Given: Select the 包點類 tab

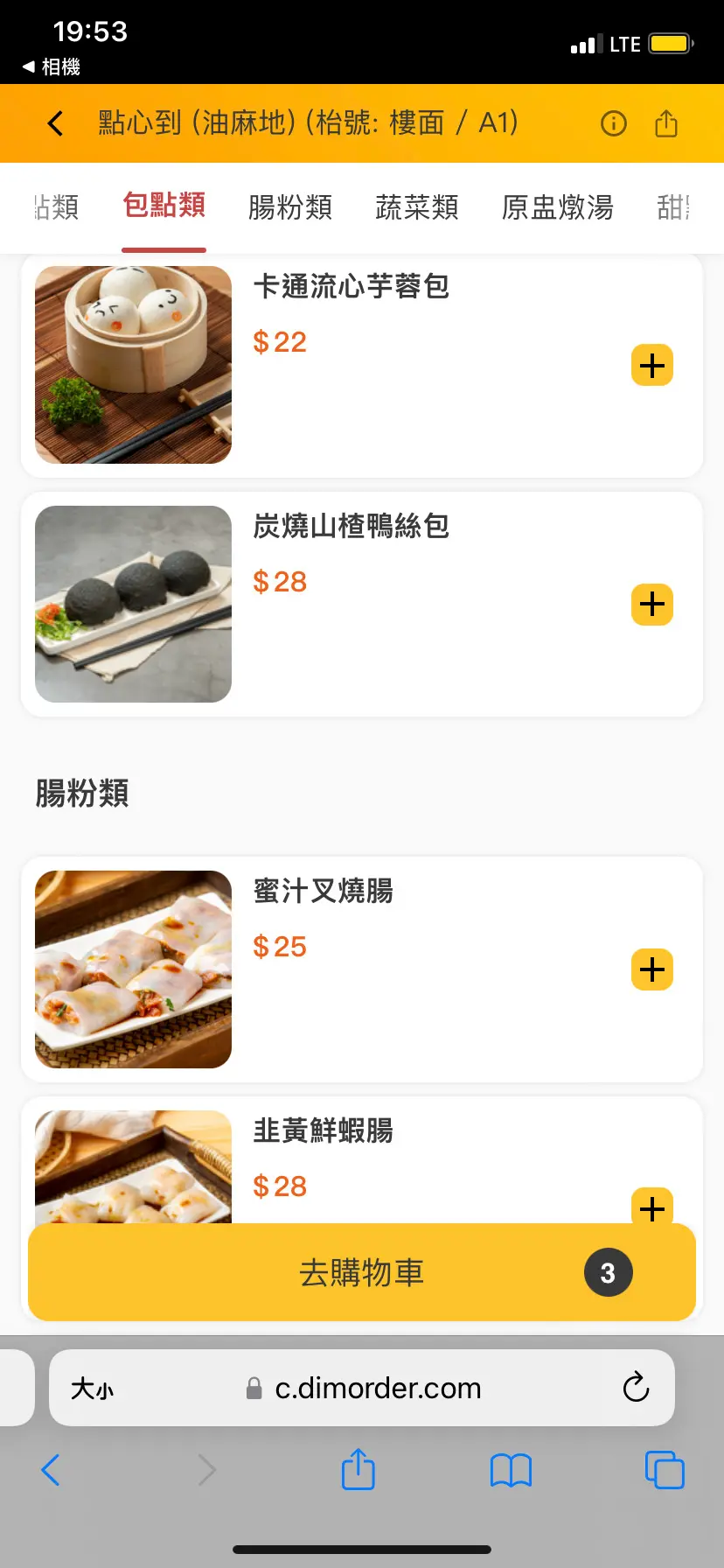Looking at the screenshot, I should click(x=164, y=206).
